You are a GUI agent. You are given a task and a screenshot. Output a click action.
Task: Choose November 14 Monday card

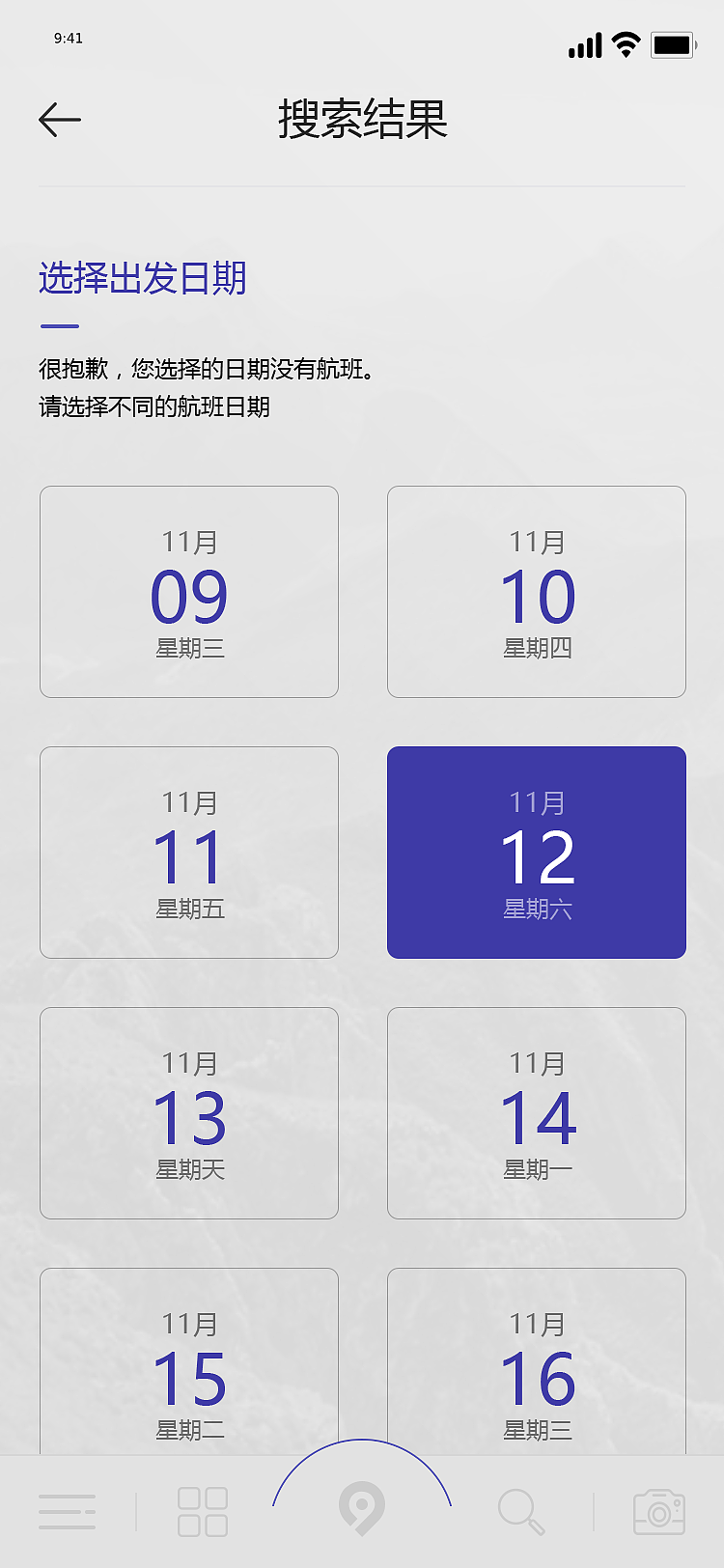point(536,1112)
